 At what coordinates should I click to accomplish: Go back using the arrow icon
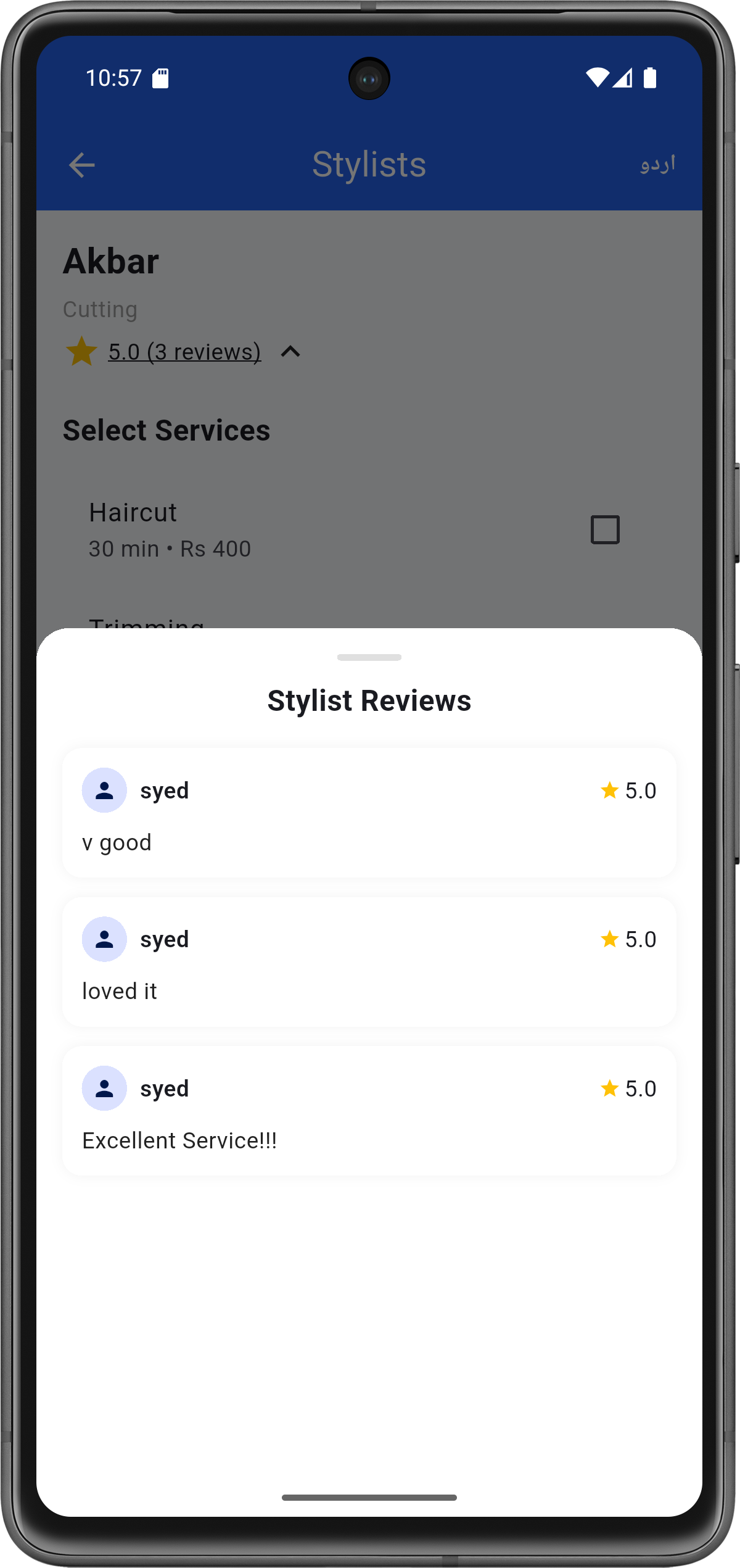[x=81, y=165]
